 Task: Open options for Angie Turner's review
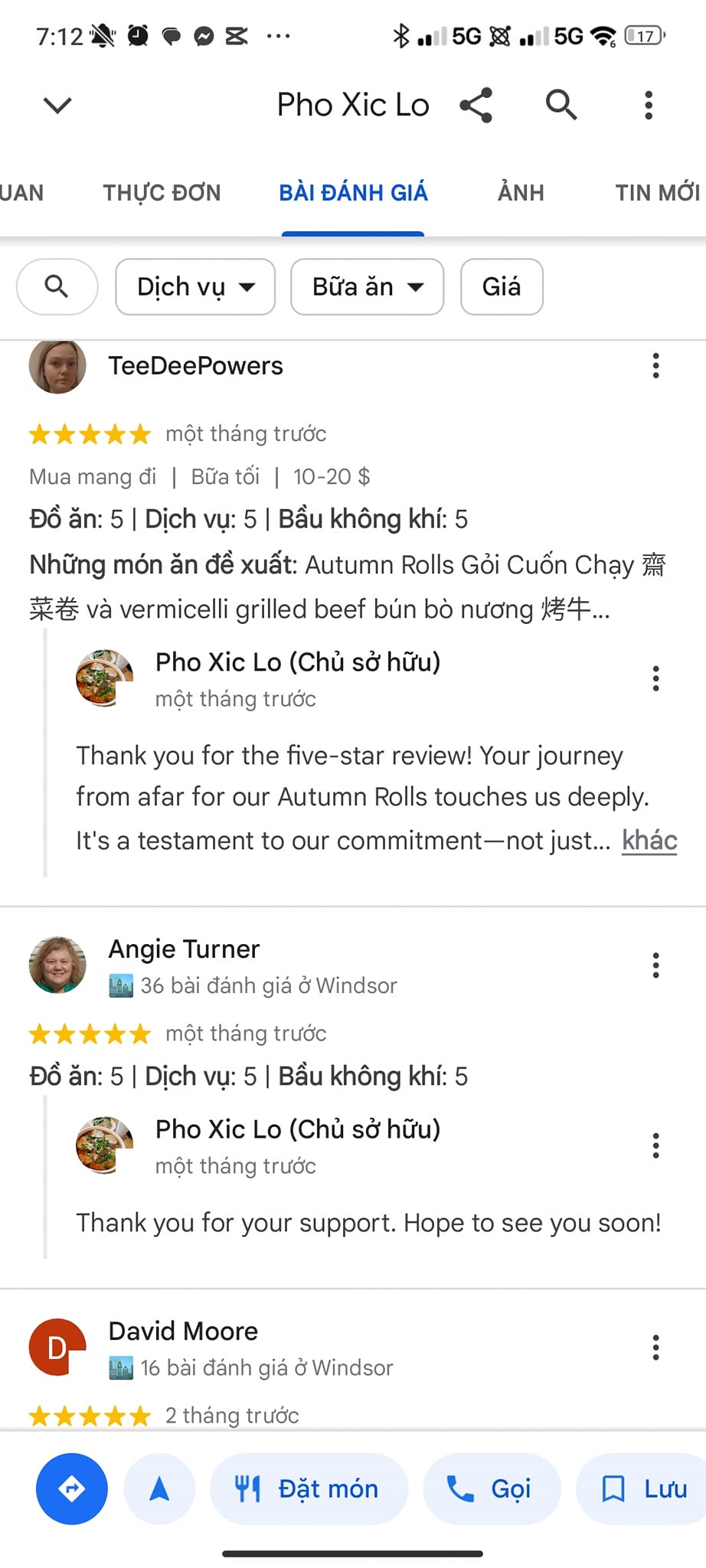655,965
